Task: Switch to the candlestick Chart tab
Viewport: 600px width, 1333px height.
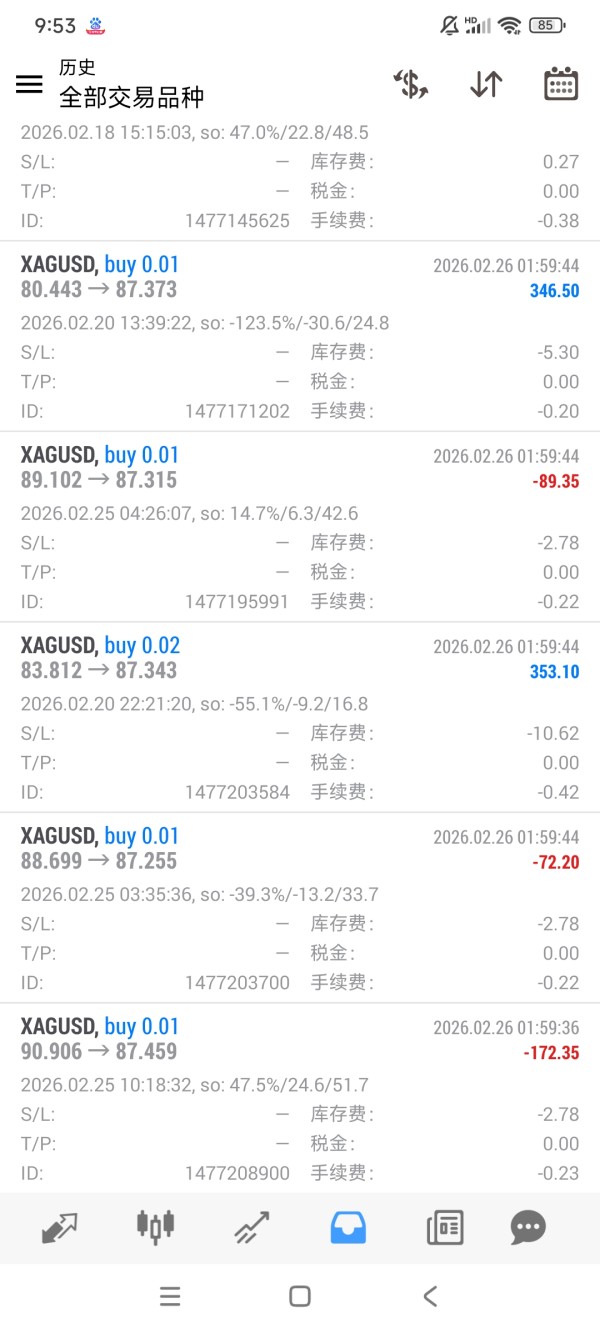Action: tap(155, 1226)
